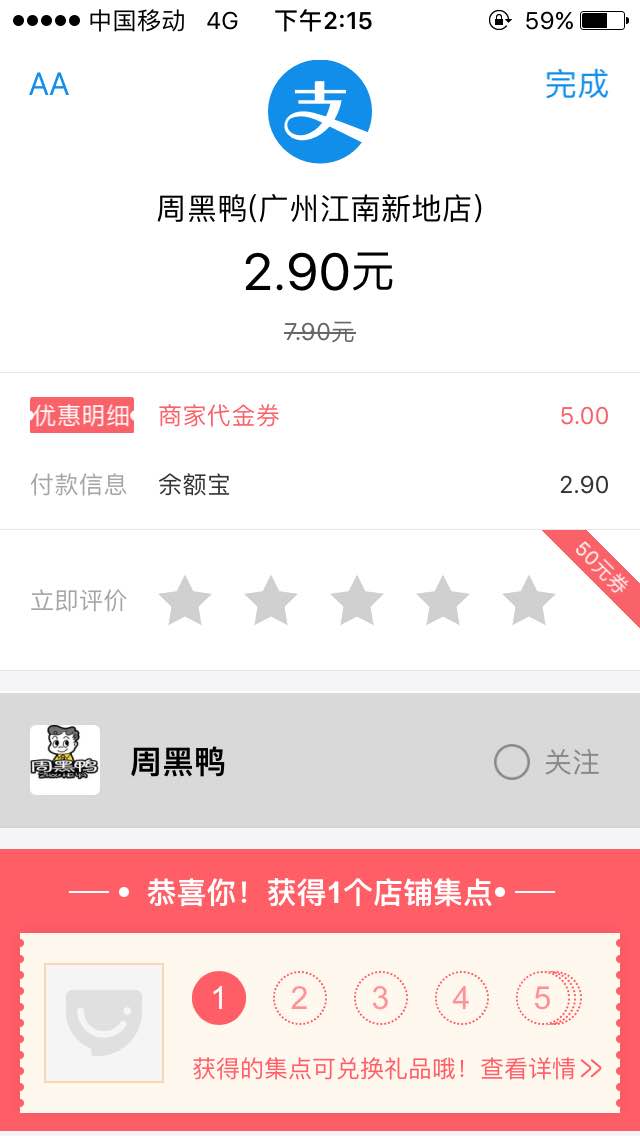Rate one star
The width and height of the screenshot is (640, 1136).
(x=185, y=601)
